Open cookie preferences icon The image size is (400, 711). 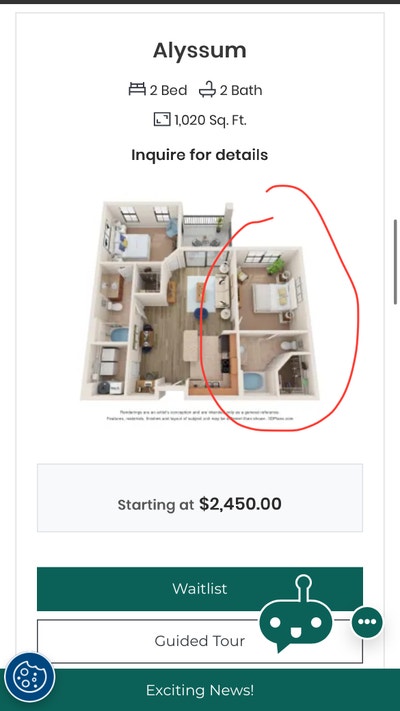(29, 678)
